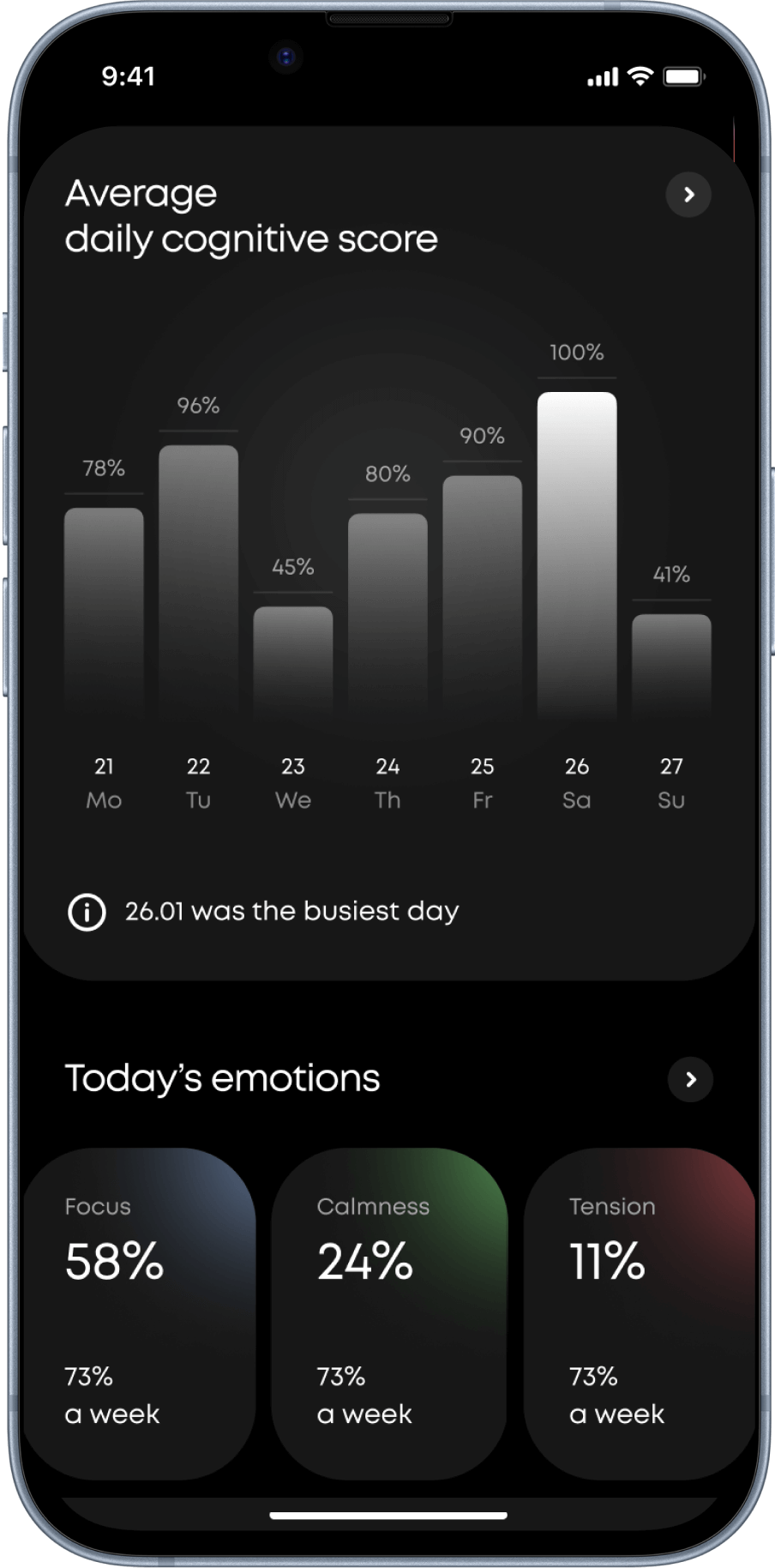Open the Focus emotion card
The height and width of the screenshot is (1568, 775).
(x=139, y=1312)
